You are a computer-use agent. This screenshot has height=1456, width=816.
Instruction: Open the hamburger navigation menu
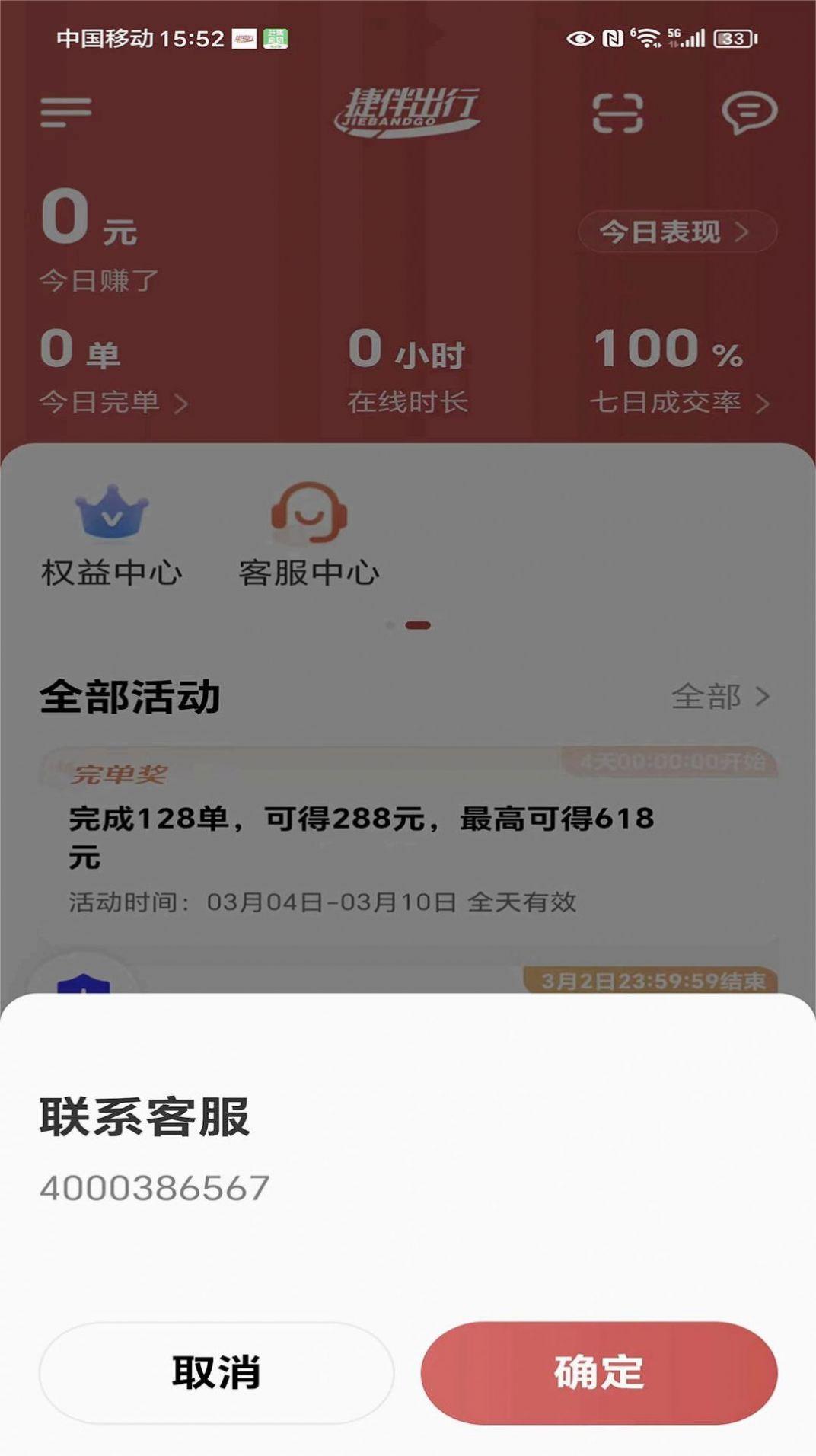(x=67, y=111)
